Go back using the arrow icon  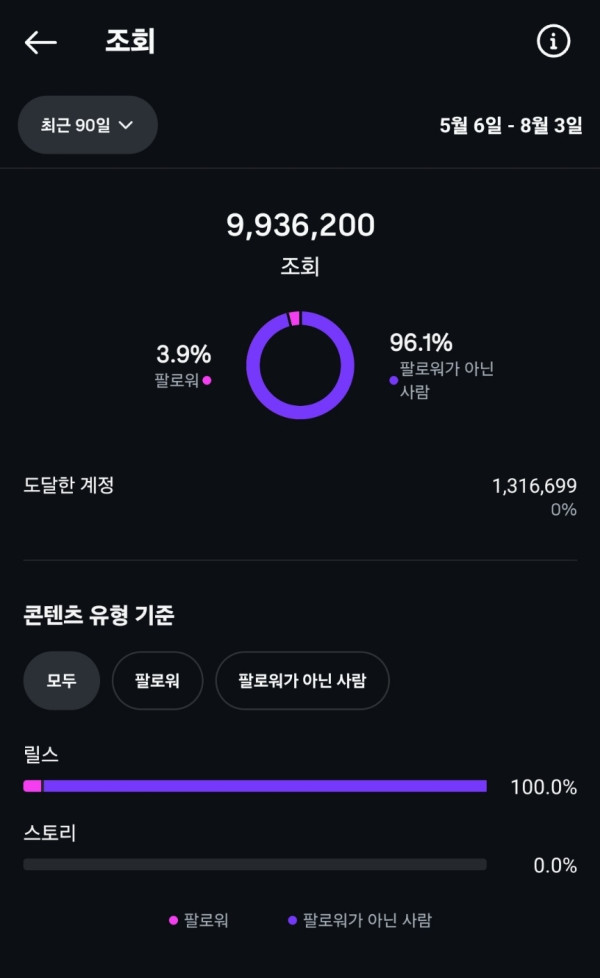(x=41, y=42)
